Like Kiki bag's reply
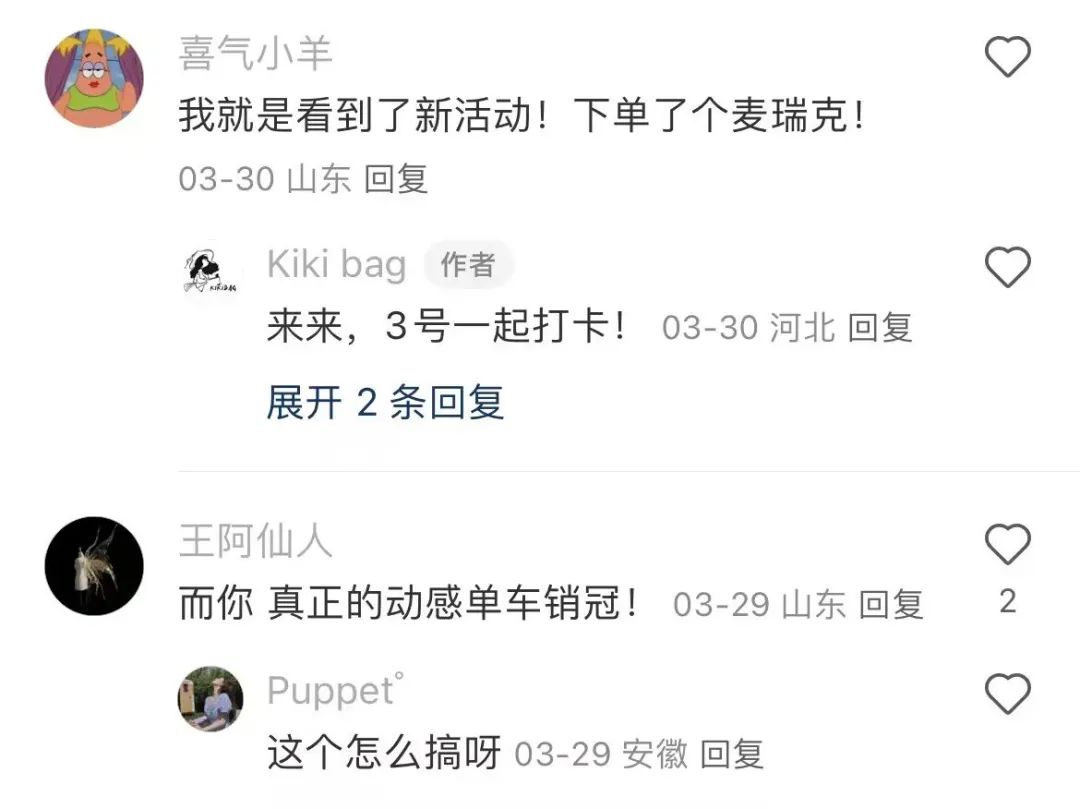Image resolution: width=1080 pixels, height=809 pixels. point(1007,267)
